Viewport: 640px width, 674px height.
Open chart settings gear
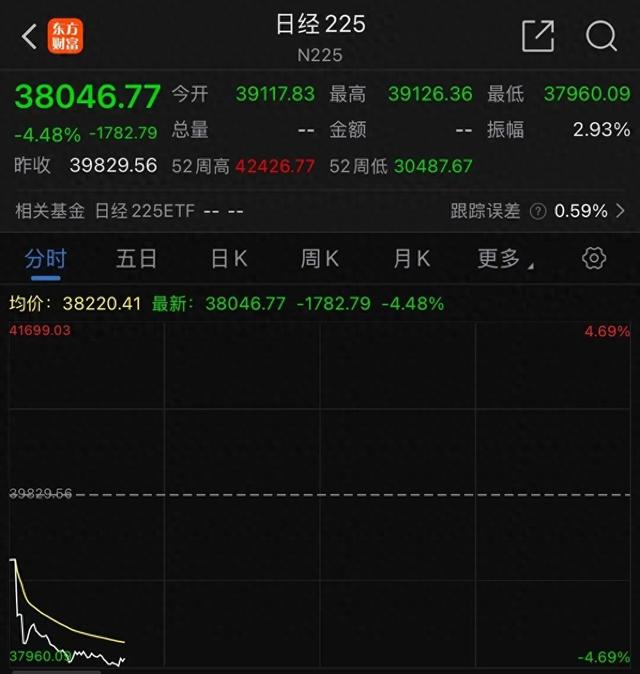click(594, 259)
